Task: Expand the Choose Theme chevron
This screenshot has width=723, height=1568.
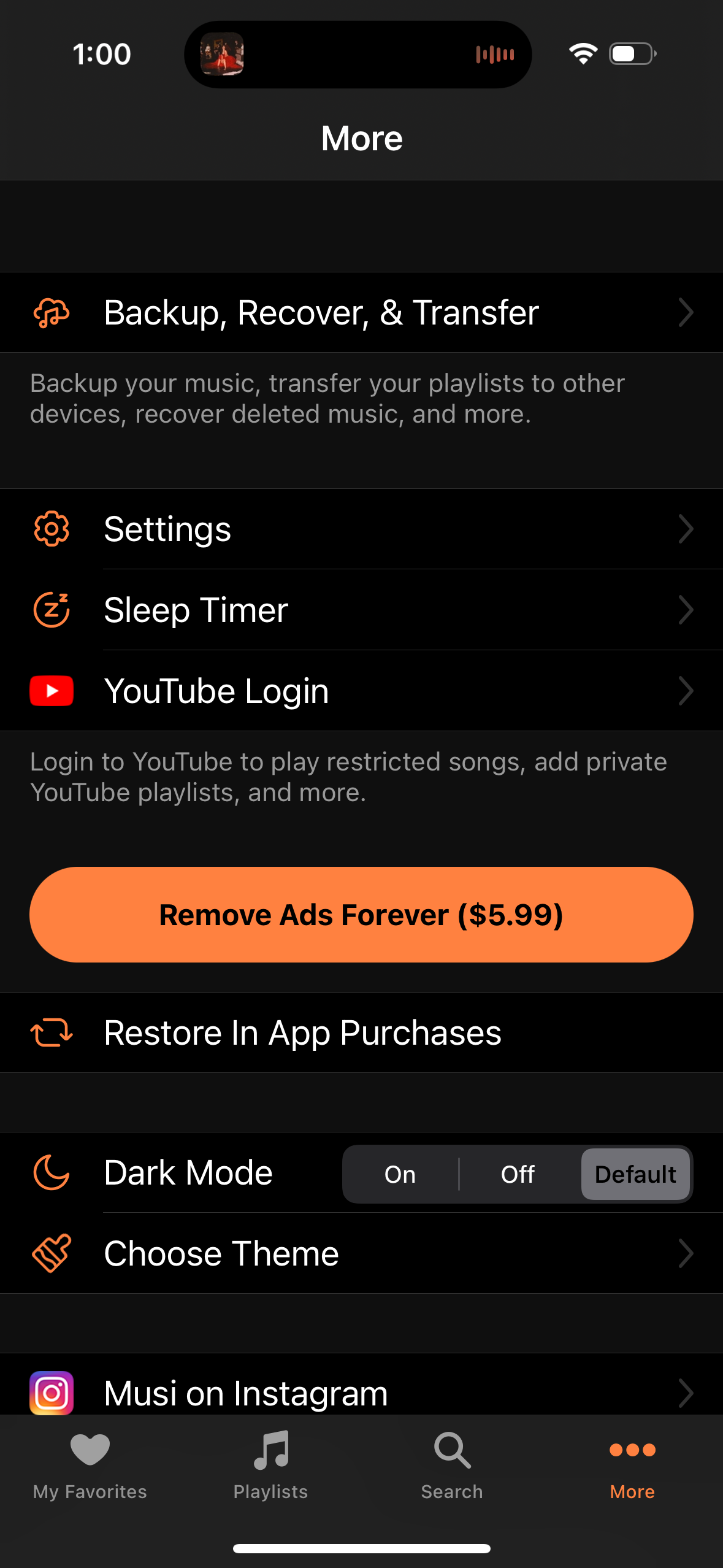Action: coord(686,1253)
